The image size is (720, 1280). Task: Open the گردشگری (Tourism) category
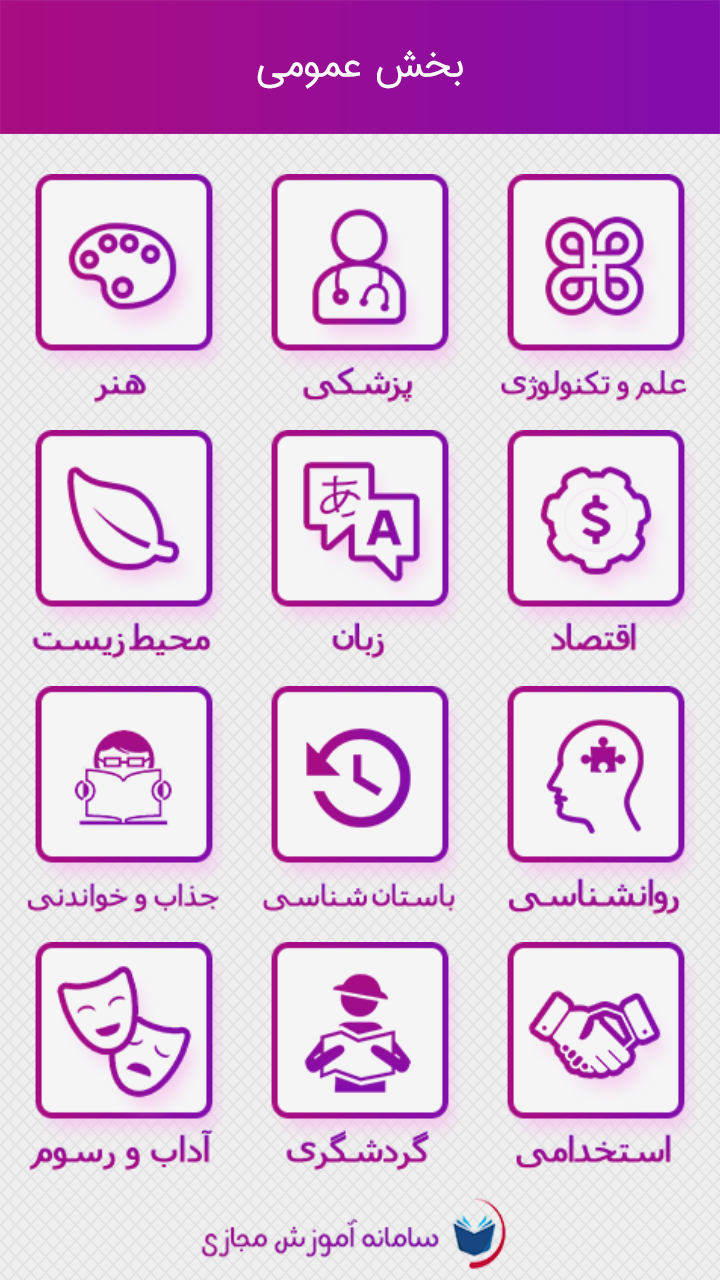360,1031
